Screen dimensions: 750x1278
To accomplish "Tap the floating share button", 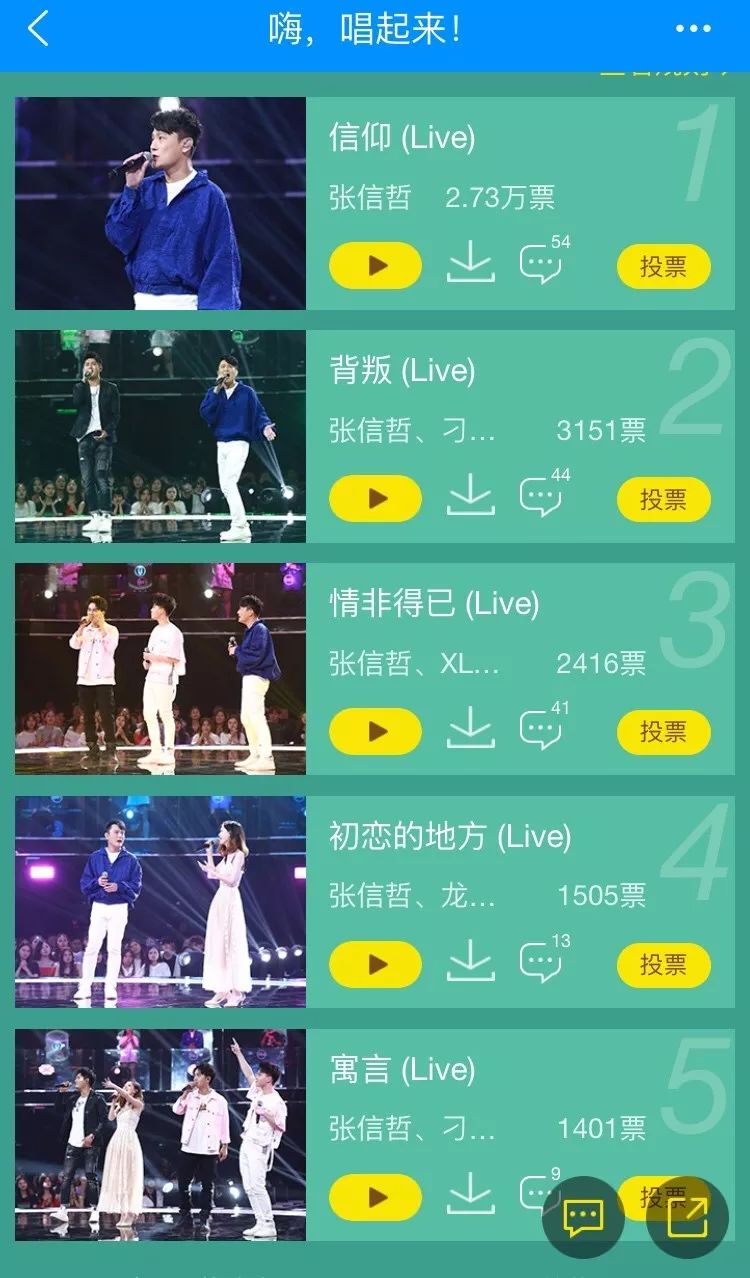I will [687, 1217].
